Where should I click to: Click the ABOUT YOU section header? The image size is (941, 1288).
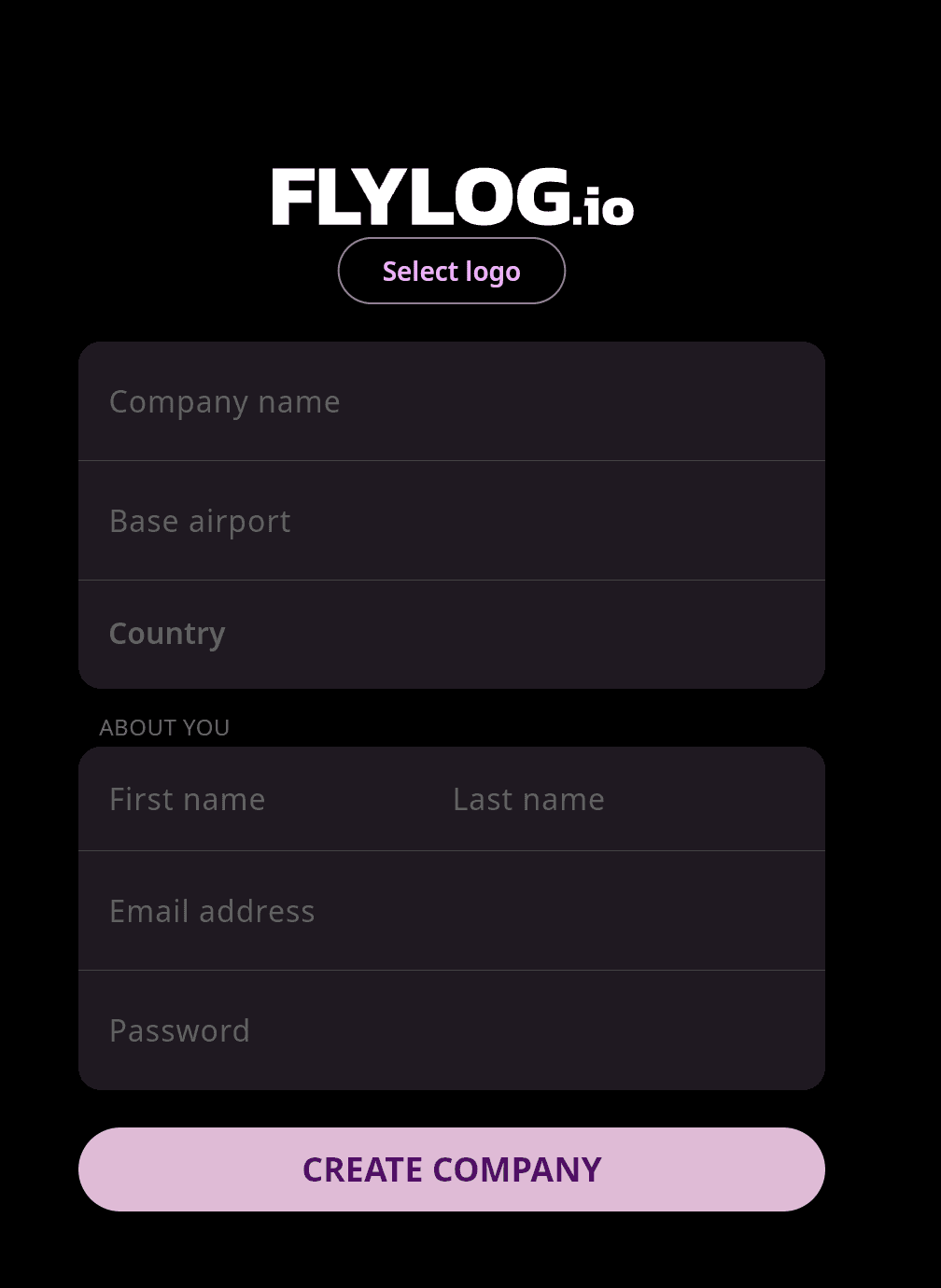click(164, 727)
